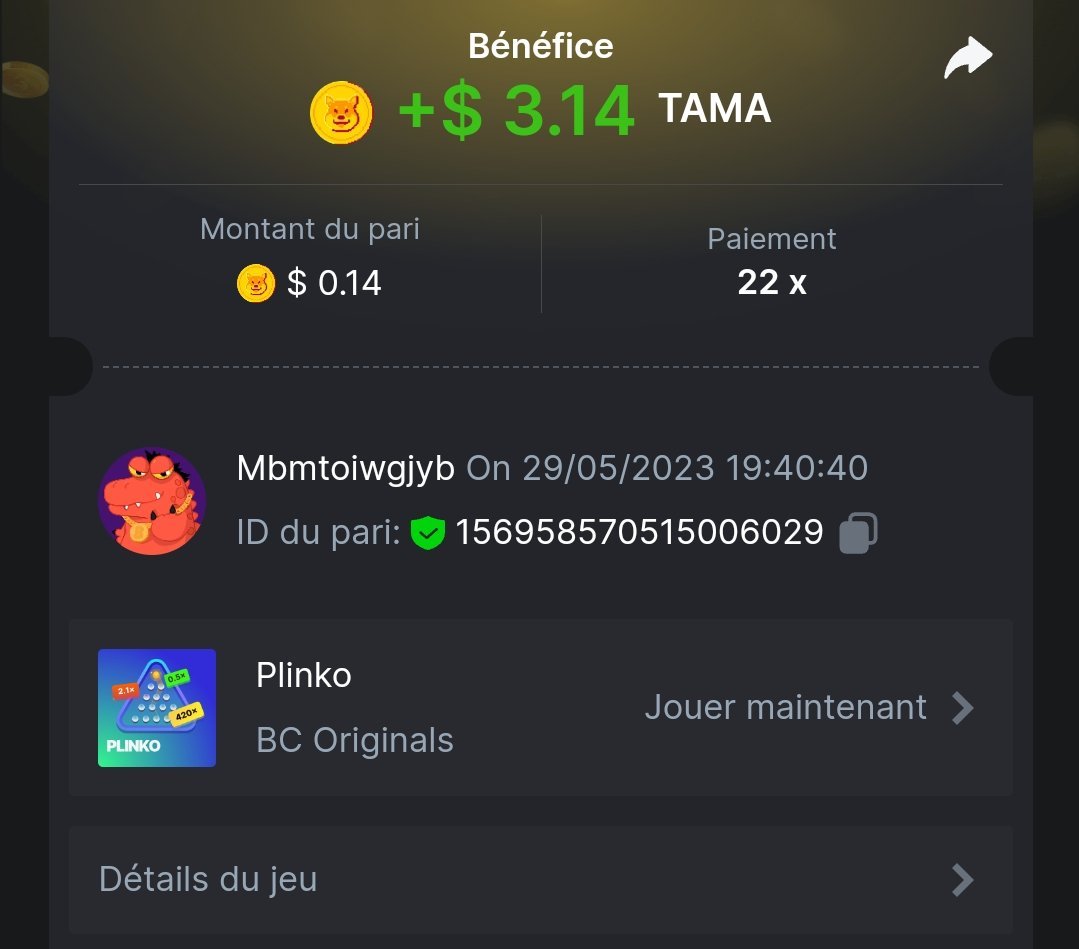Open Mbmtoiwgjyb's profile avatar
Viewport: 1079px width, 949px height.
tap(152, 501)
